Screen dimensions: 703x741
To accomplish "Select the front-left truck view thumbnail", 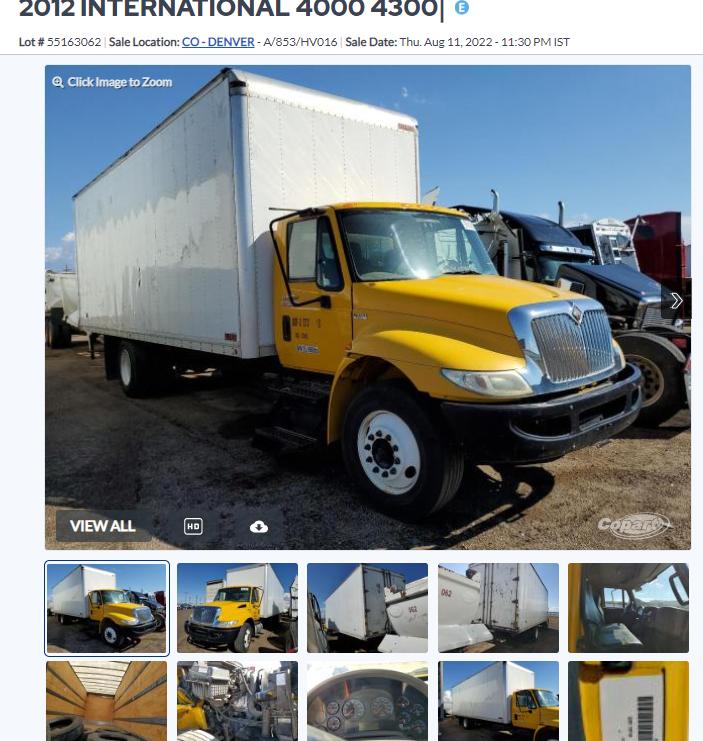I will coord(237,608).
